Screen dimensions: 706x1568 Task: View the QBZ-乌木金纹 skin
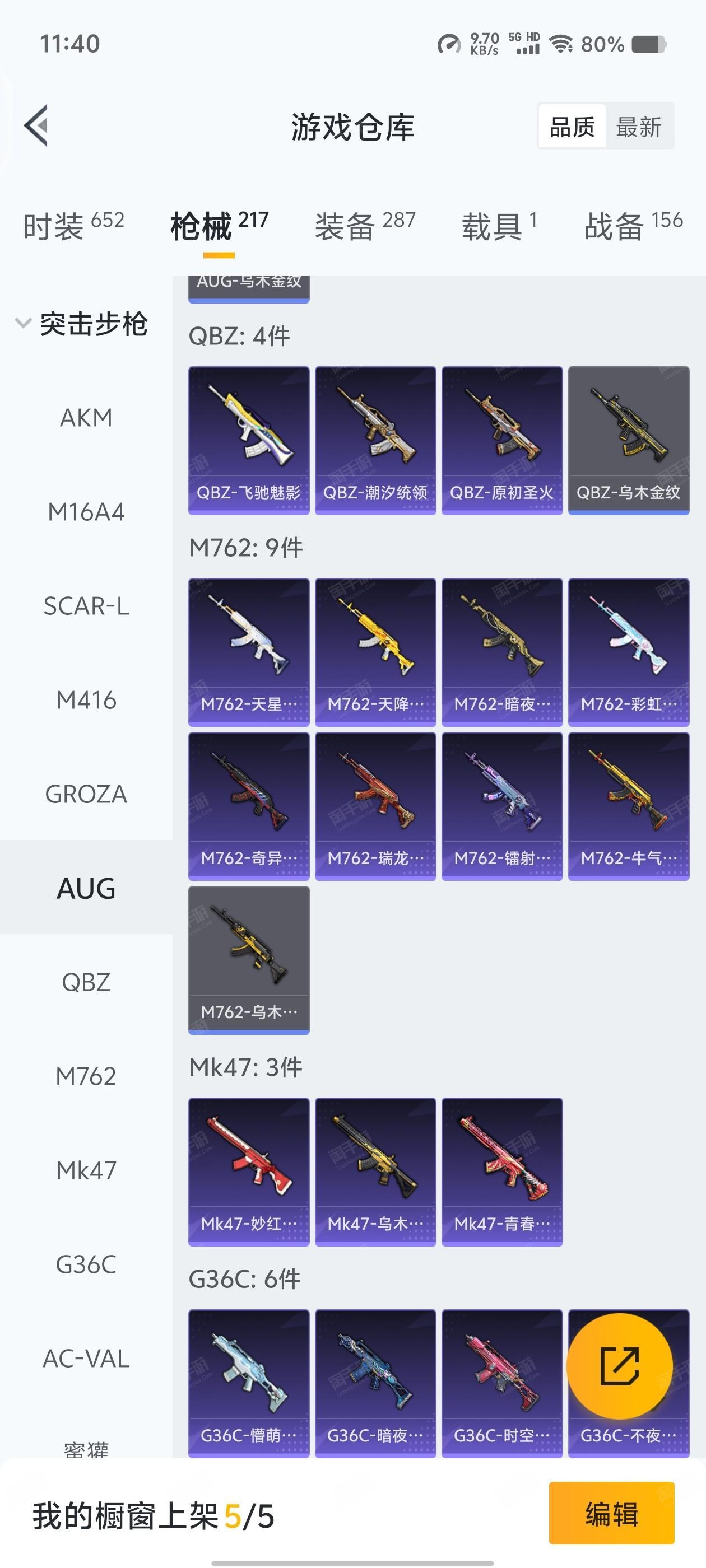[x=628, y=440]
